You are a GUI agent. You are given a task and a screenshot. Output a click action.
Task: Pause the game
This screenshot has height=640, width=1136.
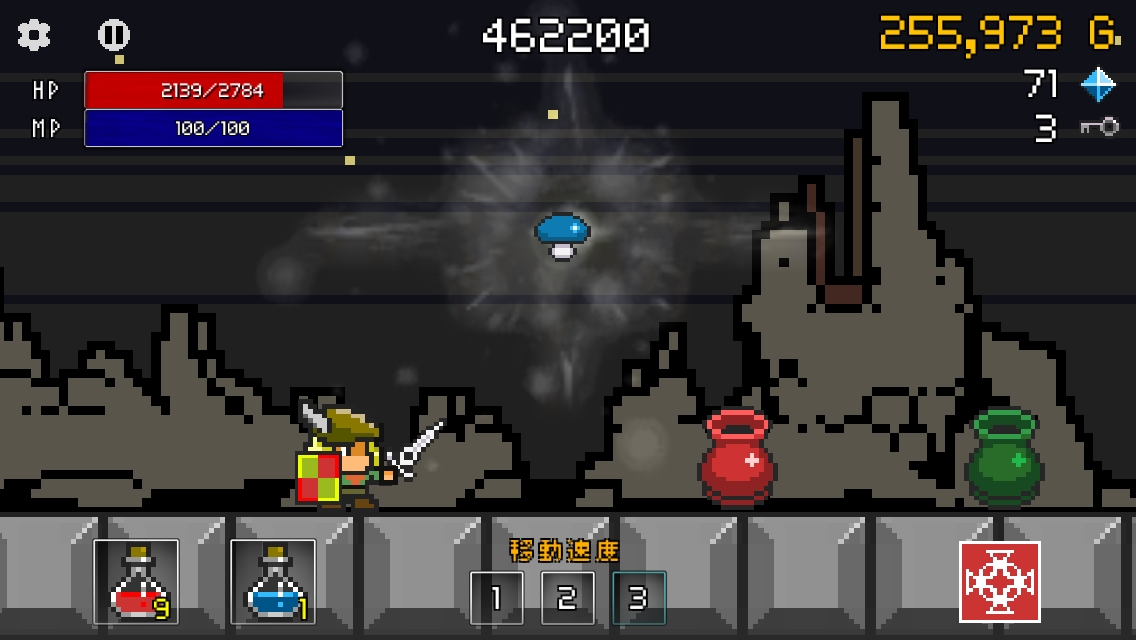(114, 36)
